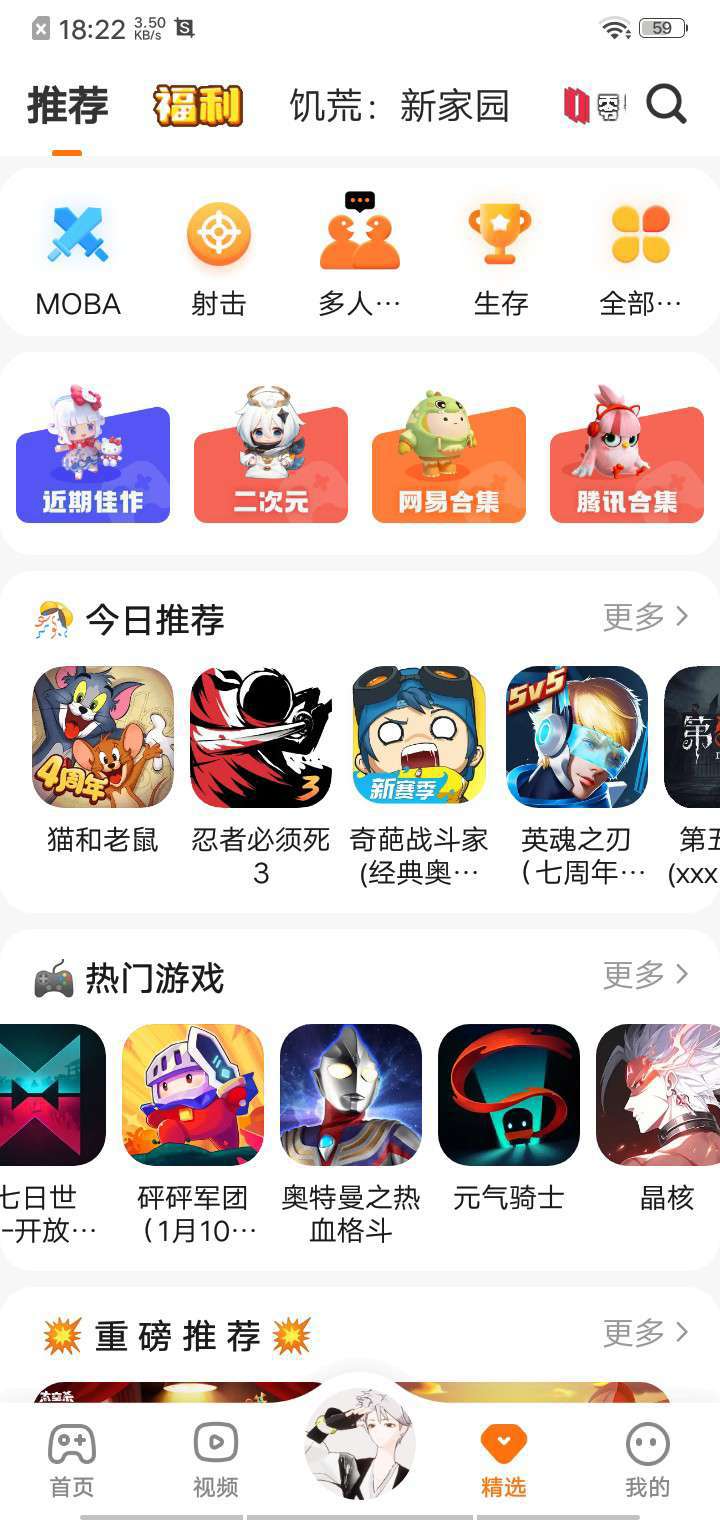The height and width of the screenshot is (1520, 720).
Task: See 更多 under 热门游戏
Action: 646,974
